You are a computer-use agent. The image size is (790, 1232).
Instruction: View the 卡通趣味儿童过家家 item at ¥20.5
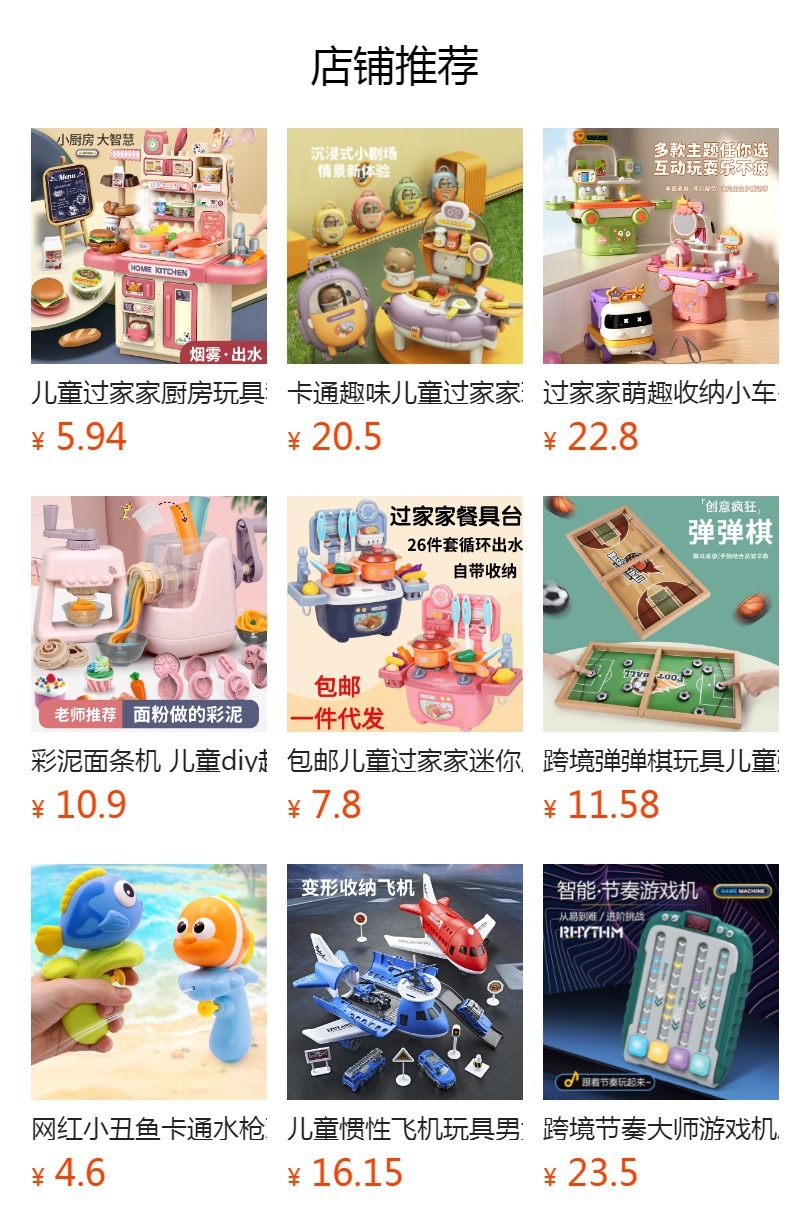[x=404, y=246]
